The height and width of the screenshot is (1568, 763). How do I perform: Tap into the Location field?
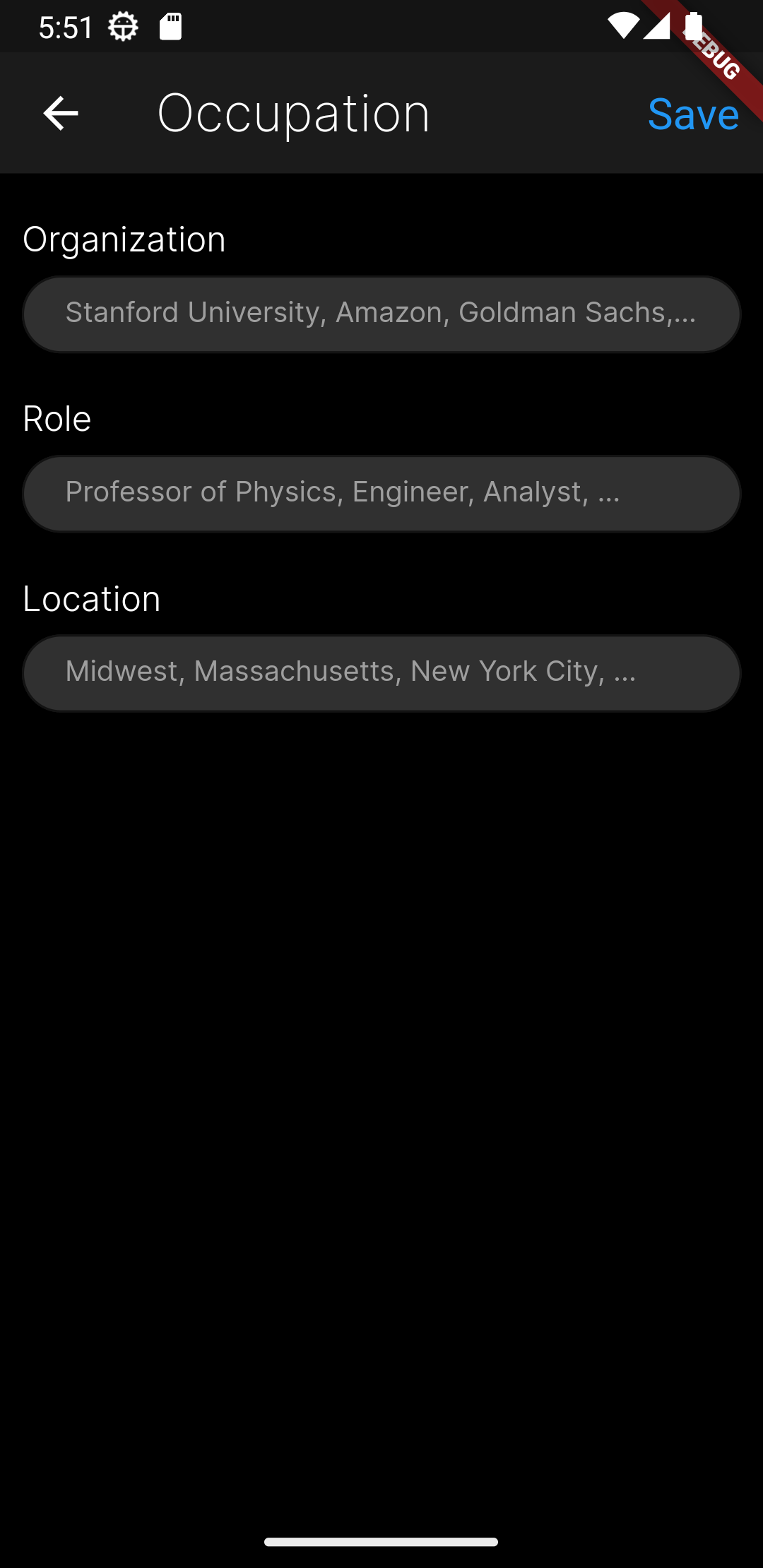tap(381, 672)
